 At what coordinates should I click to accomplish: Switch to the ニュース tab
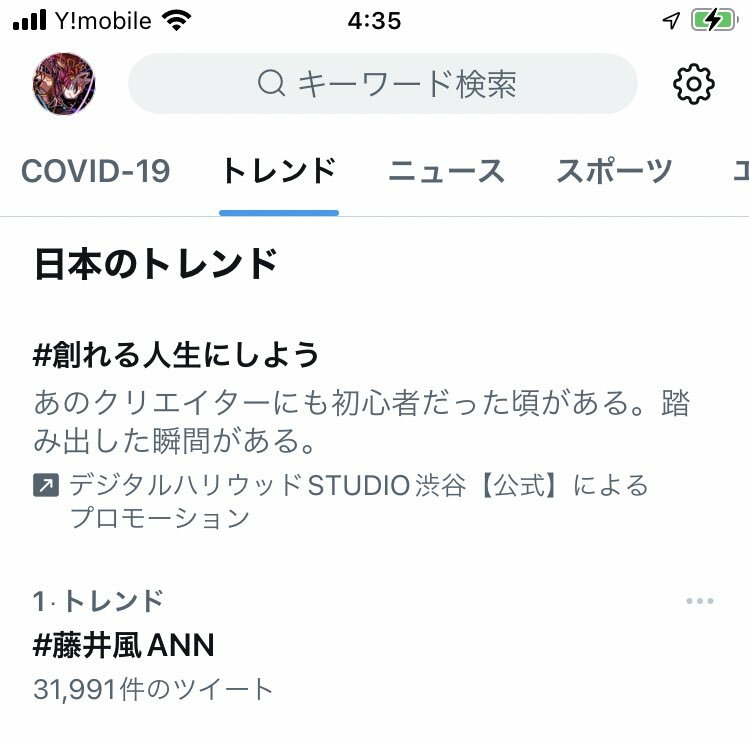coord(446,171)
